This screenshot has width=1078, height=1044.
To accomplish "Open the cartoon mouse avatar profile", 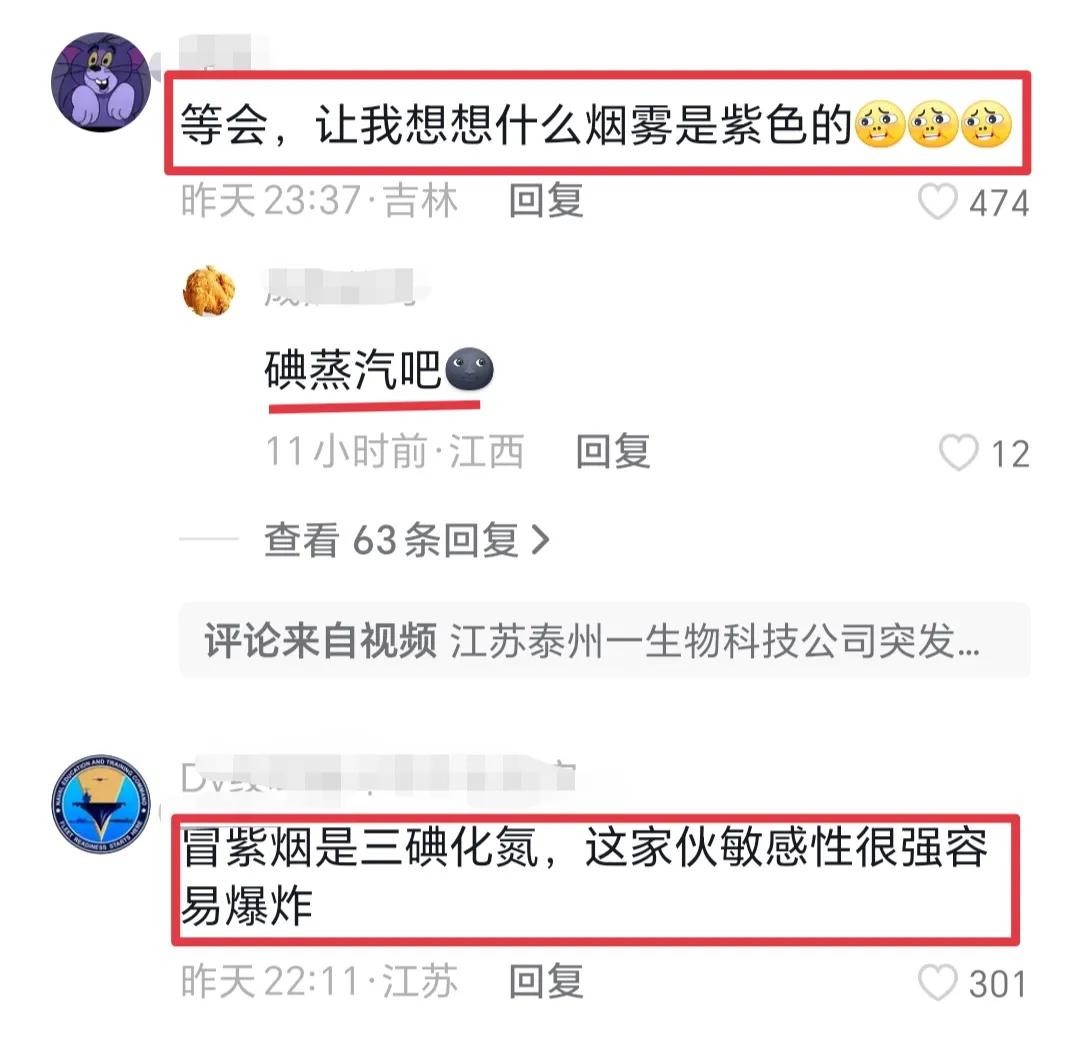I will coord(102,80).
